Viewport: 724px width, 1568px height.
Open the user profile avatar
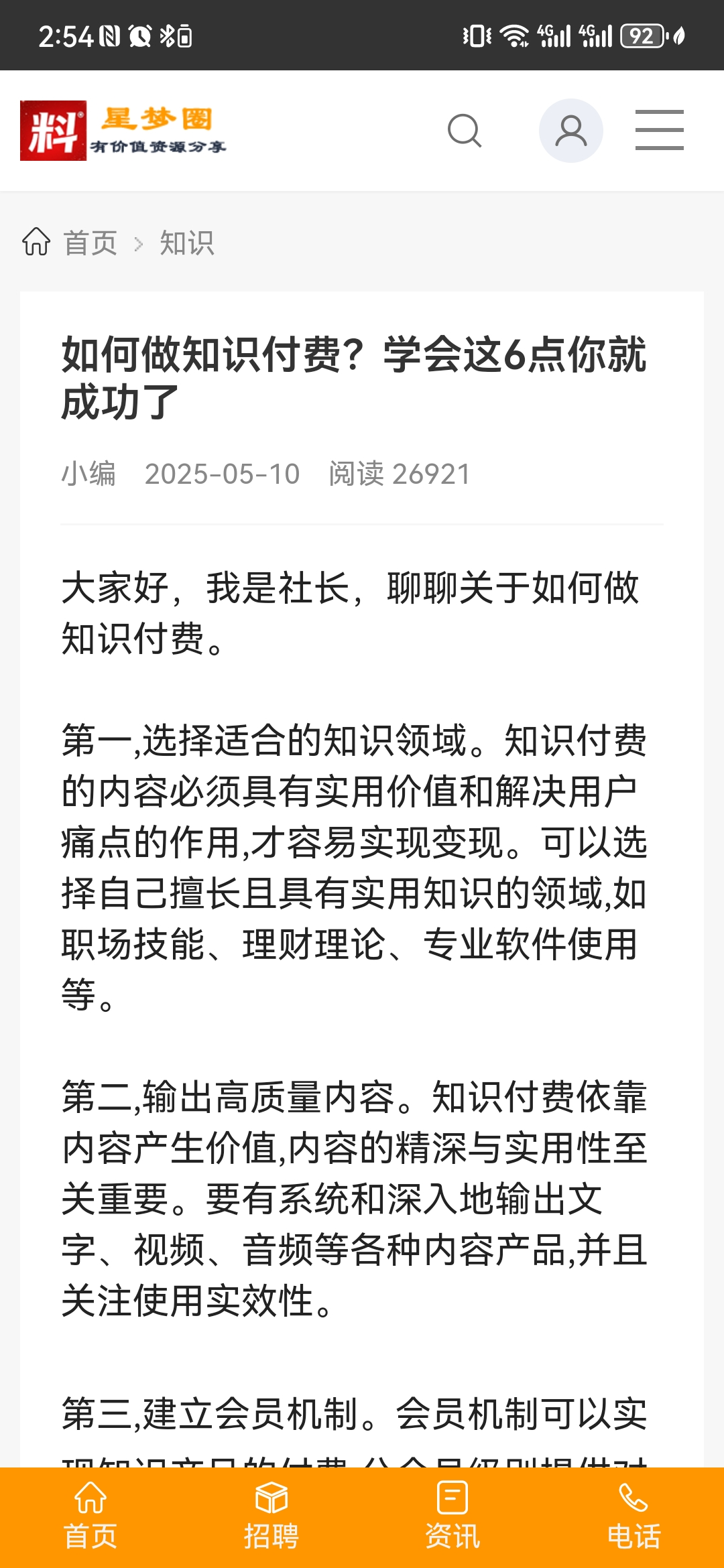click(x=570, y=131)
